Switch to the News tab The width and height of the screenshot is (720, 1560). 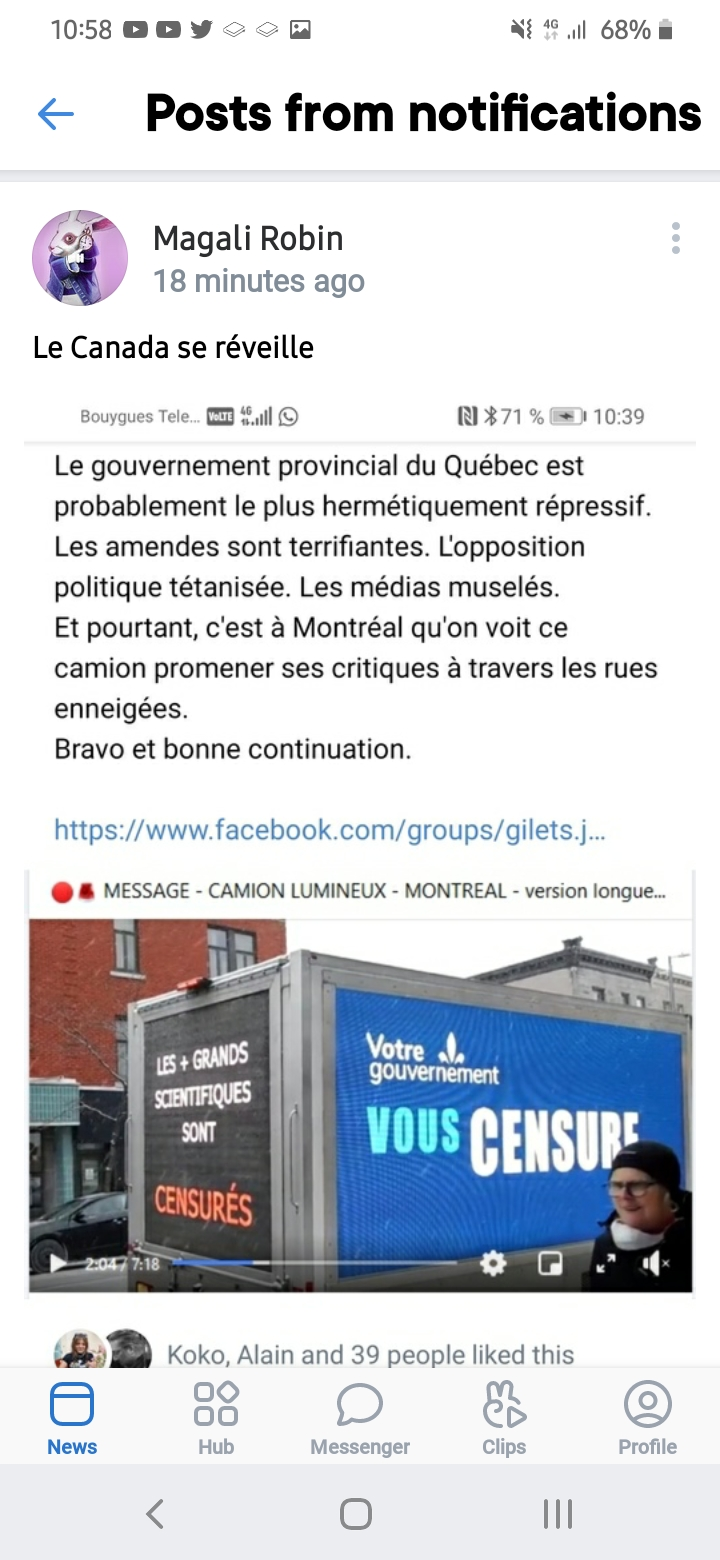click(72, 1418)
